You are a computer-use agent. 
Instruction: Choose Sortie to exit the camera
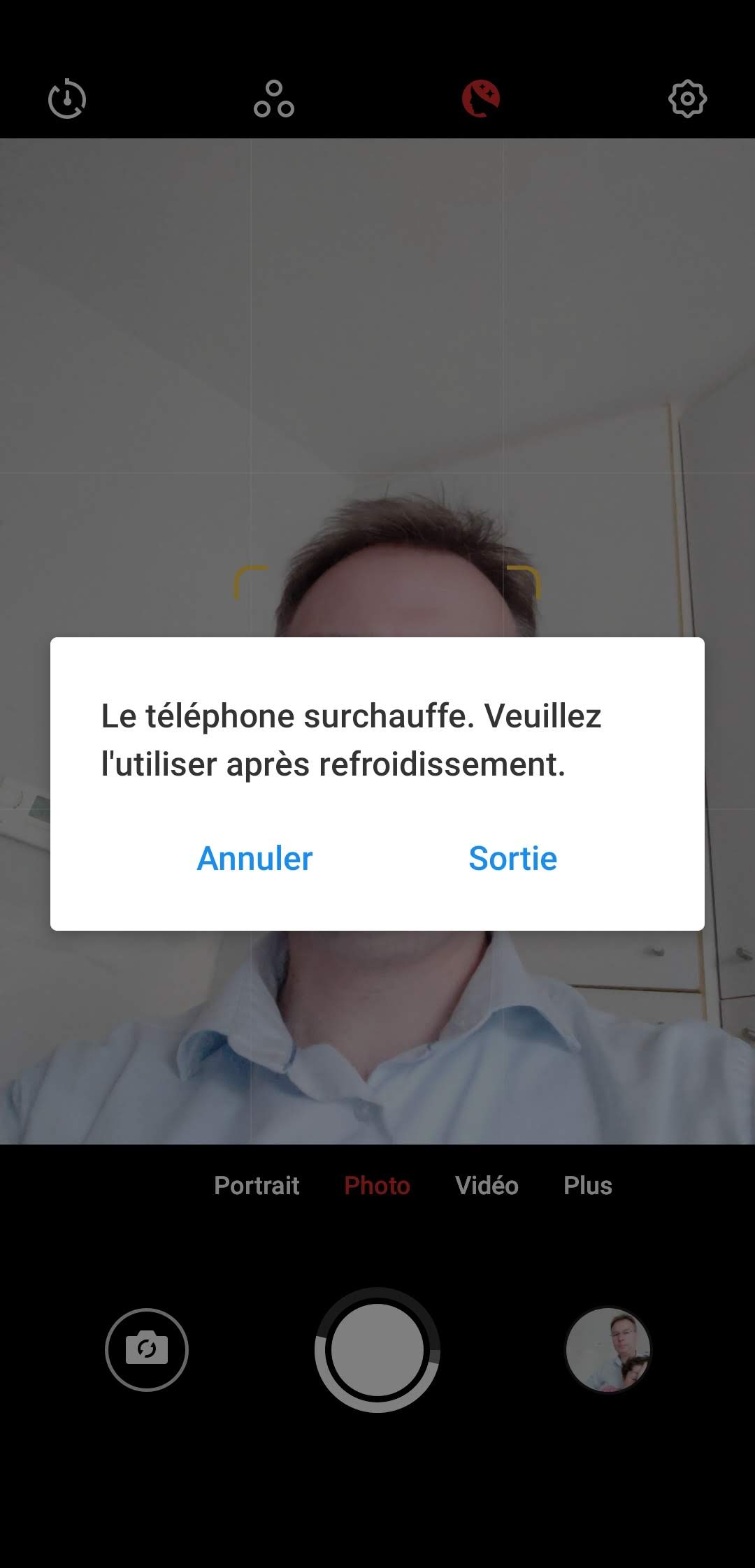pos(512,858)
